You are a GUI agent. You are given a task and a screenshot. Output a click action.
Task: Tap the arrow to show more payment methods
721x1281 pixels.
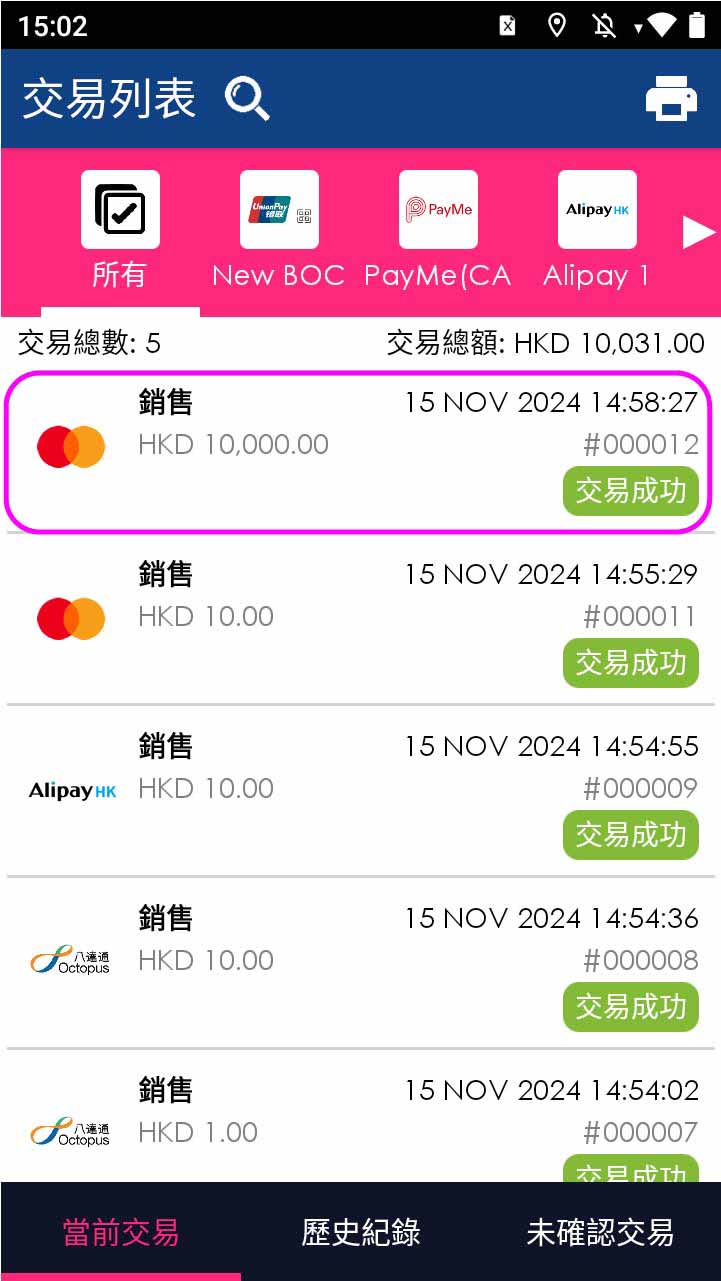[698, 232]
